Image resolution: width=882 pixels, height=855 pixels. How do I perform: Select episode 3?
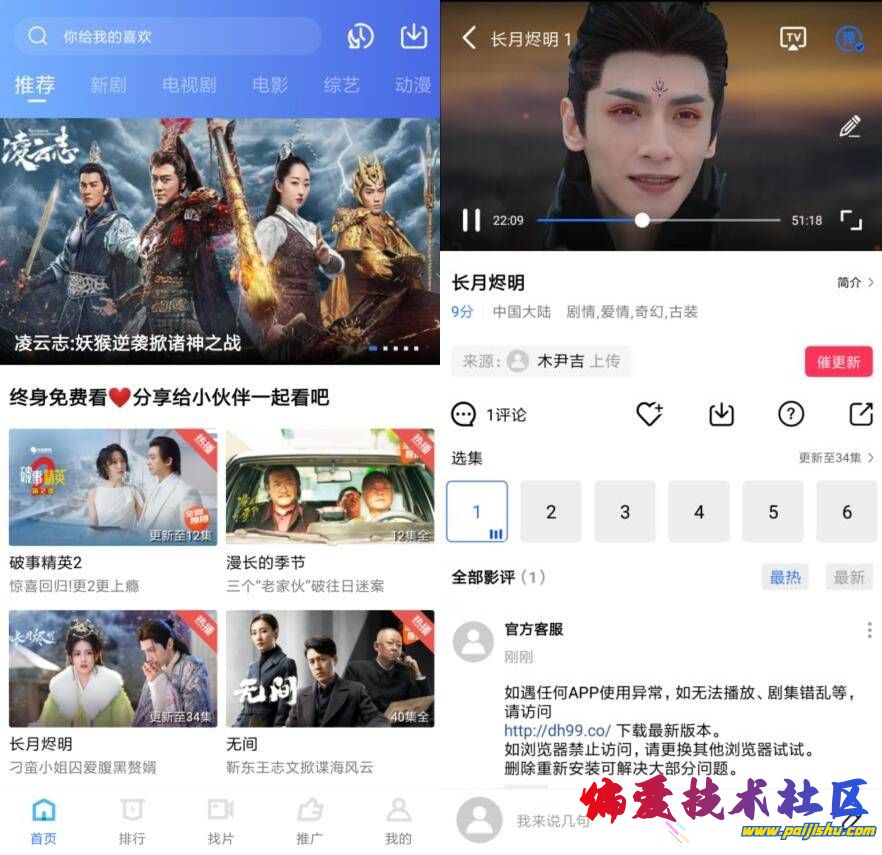(625, 512)
